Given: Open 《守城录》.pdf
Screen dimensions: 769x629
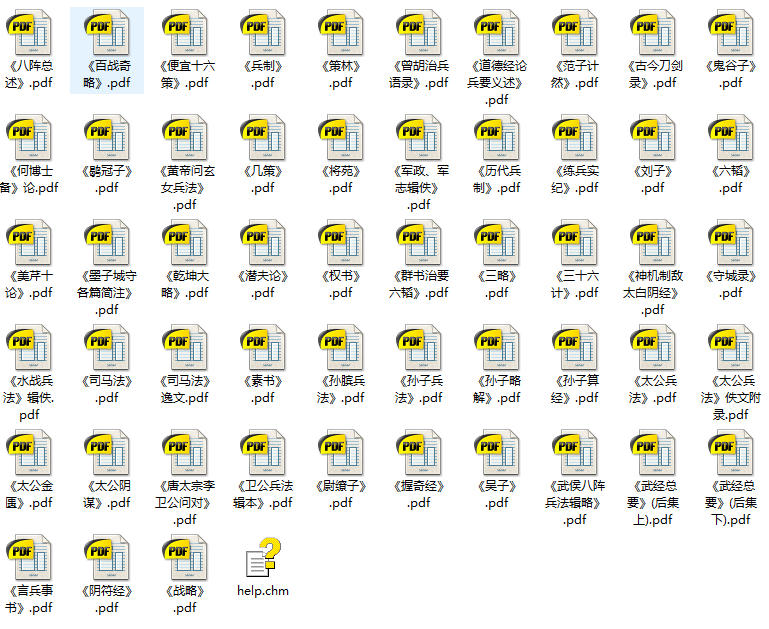Looking at the screenshot, I should coord(731,245).
